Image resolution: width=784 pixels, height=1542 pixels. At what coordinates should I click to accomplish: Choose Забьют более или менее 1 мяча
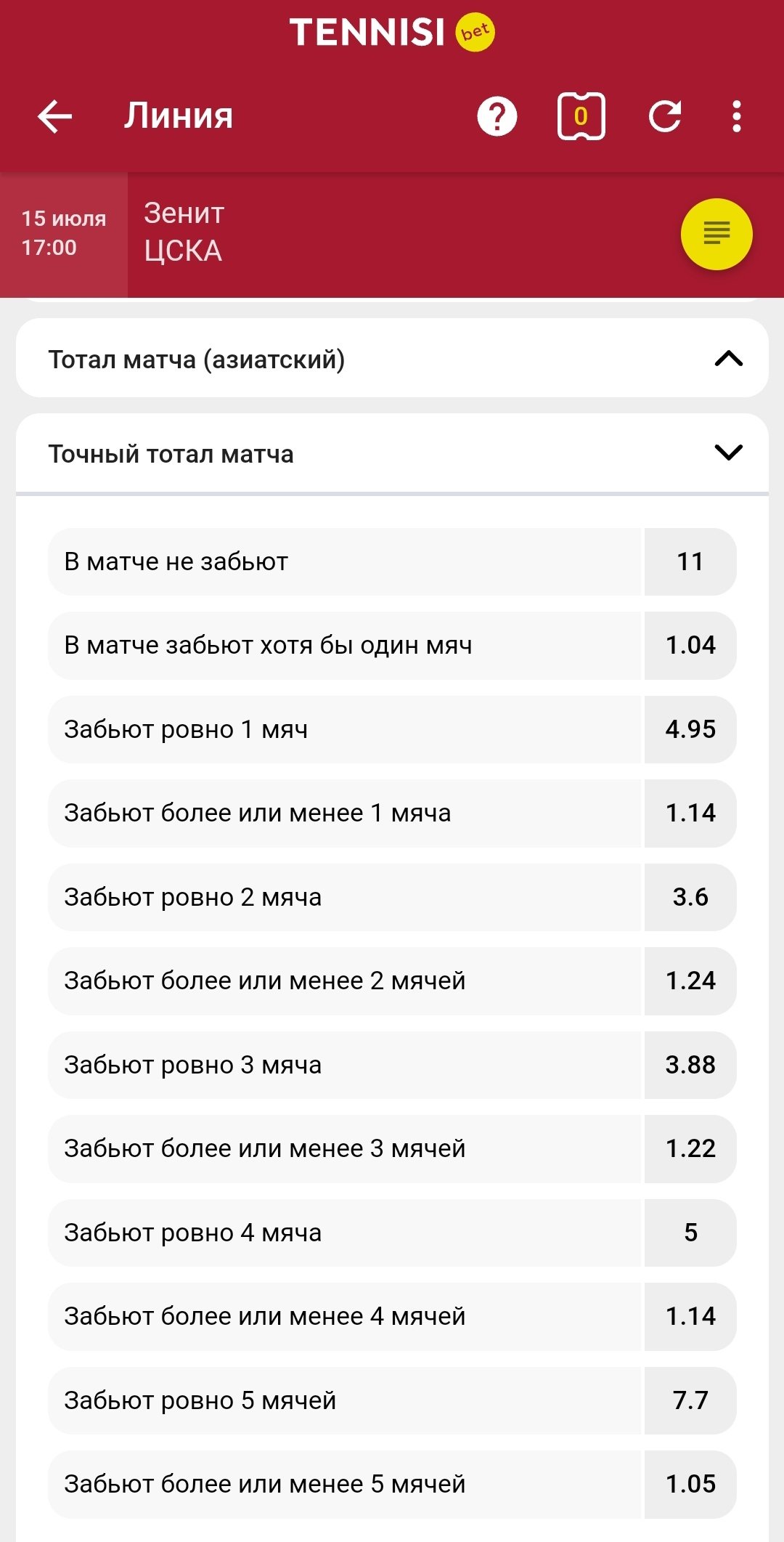[x=690, y=813]
